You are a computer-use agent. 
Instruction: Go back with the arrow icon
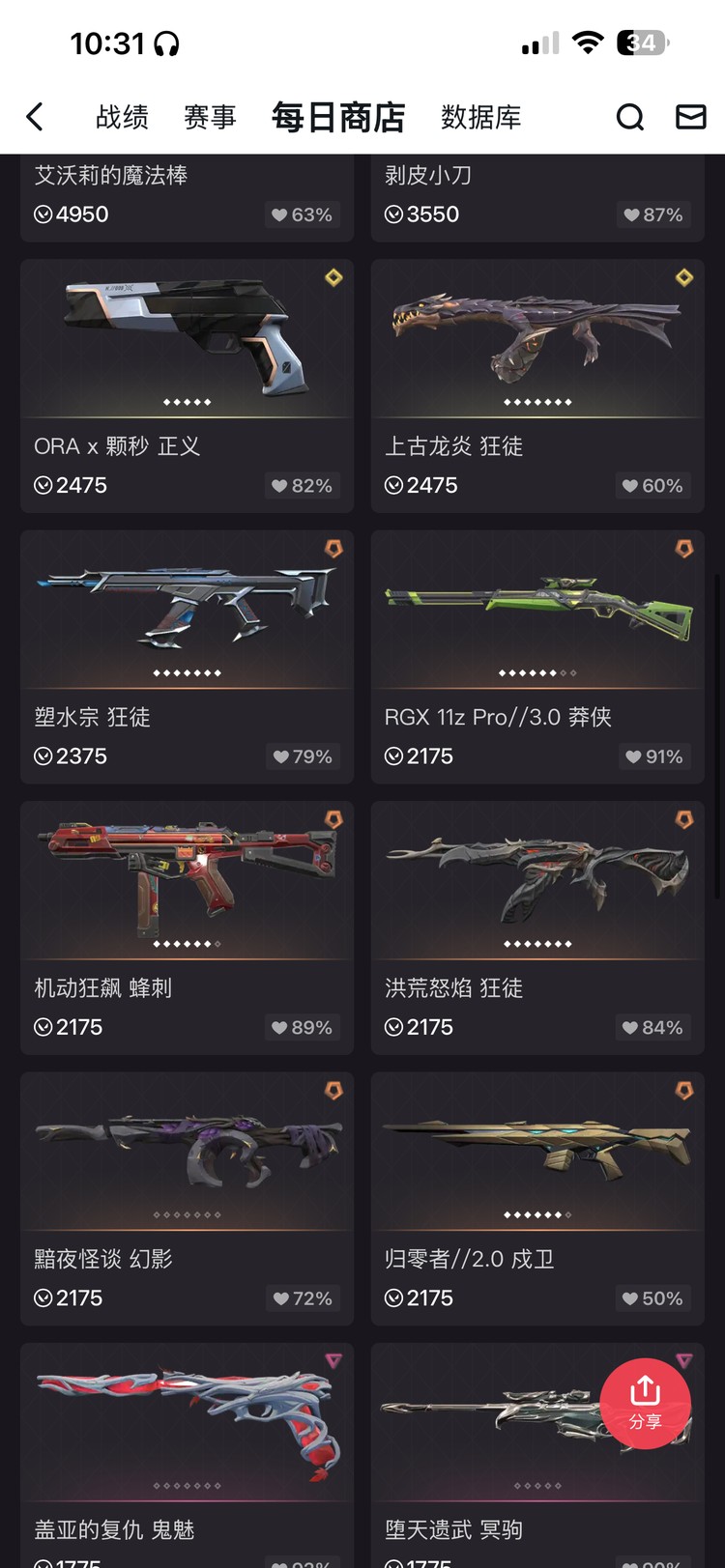[35, 117]
